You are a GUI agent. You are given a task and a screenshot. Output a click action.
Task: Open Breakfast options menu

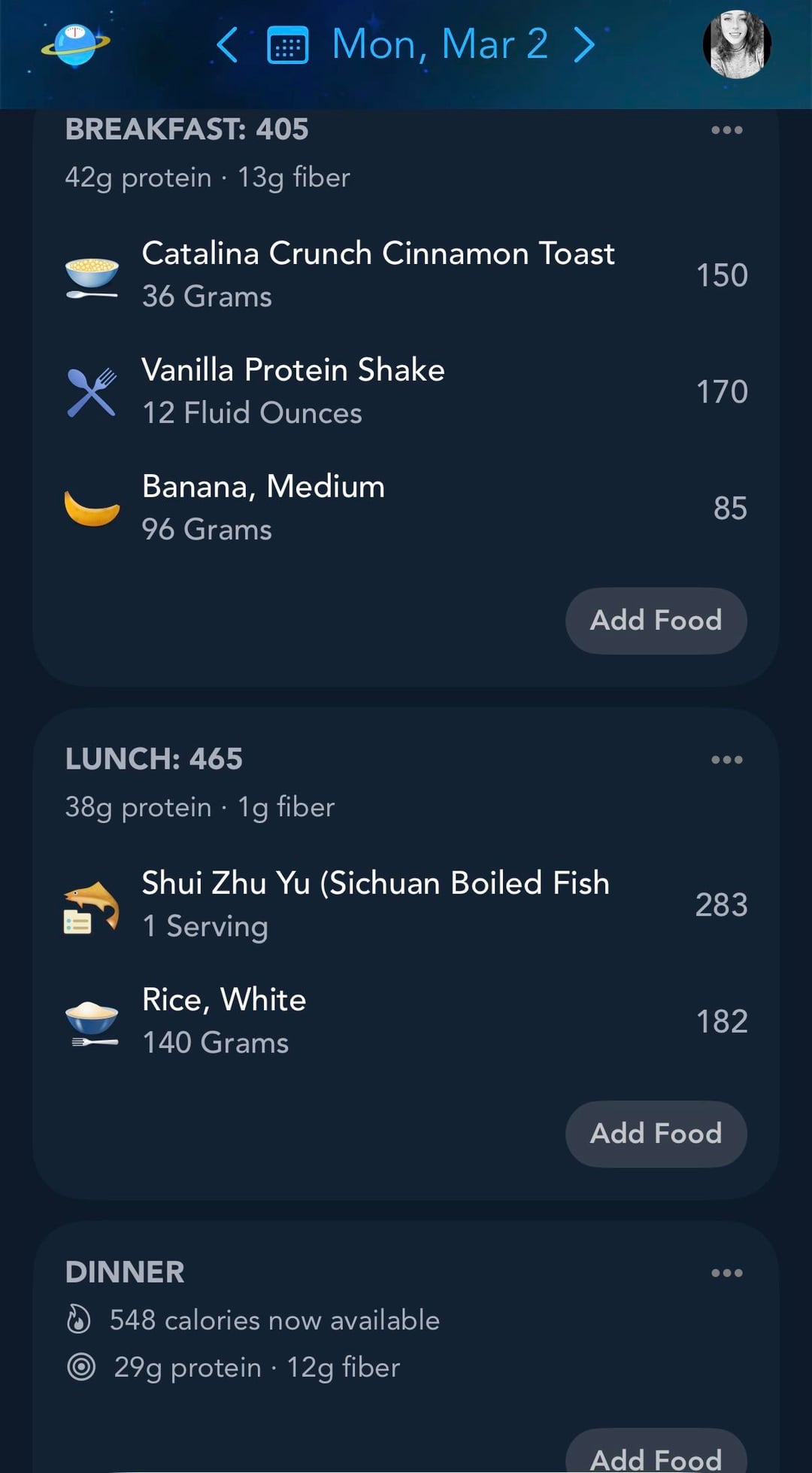tap(726, 130)
